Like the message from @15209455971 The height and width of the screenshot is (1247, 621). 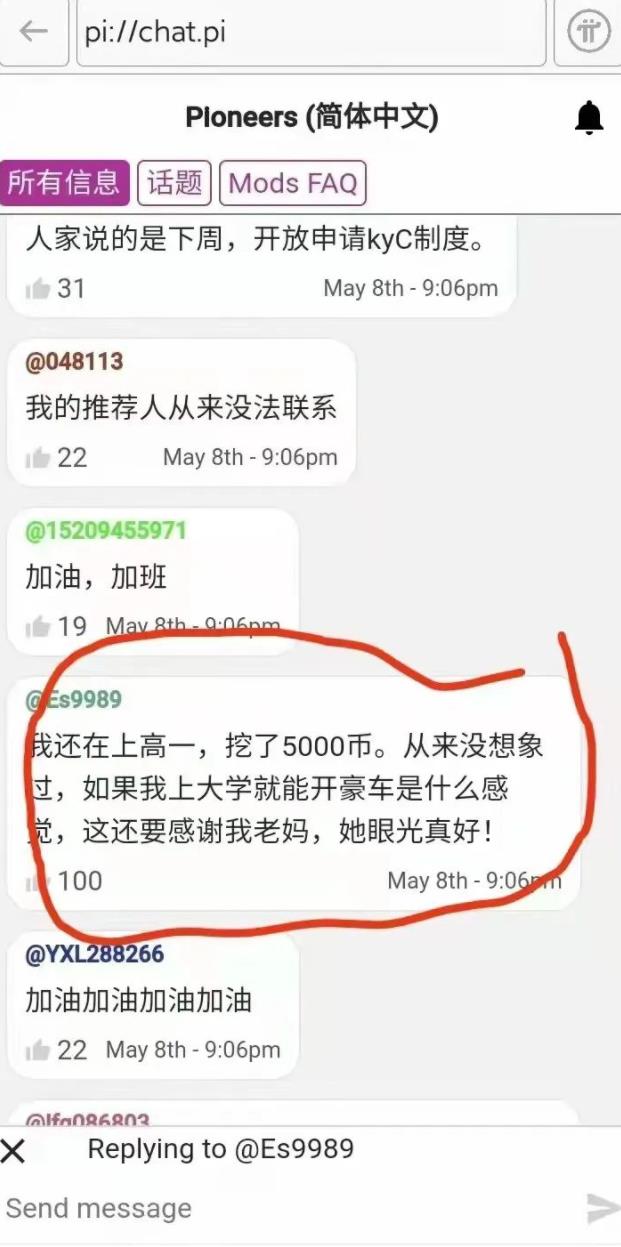39,627
